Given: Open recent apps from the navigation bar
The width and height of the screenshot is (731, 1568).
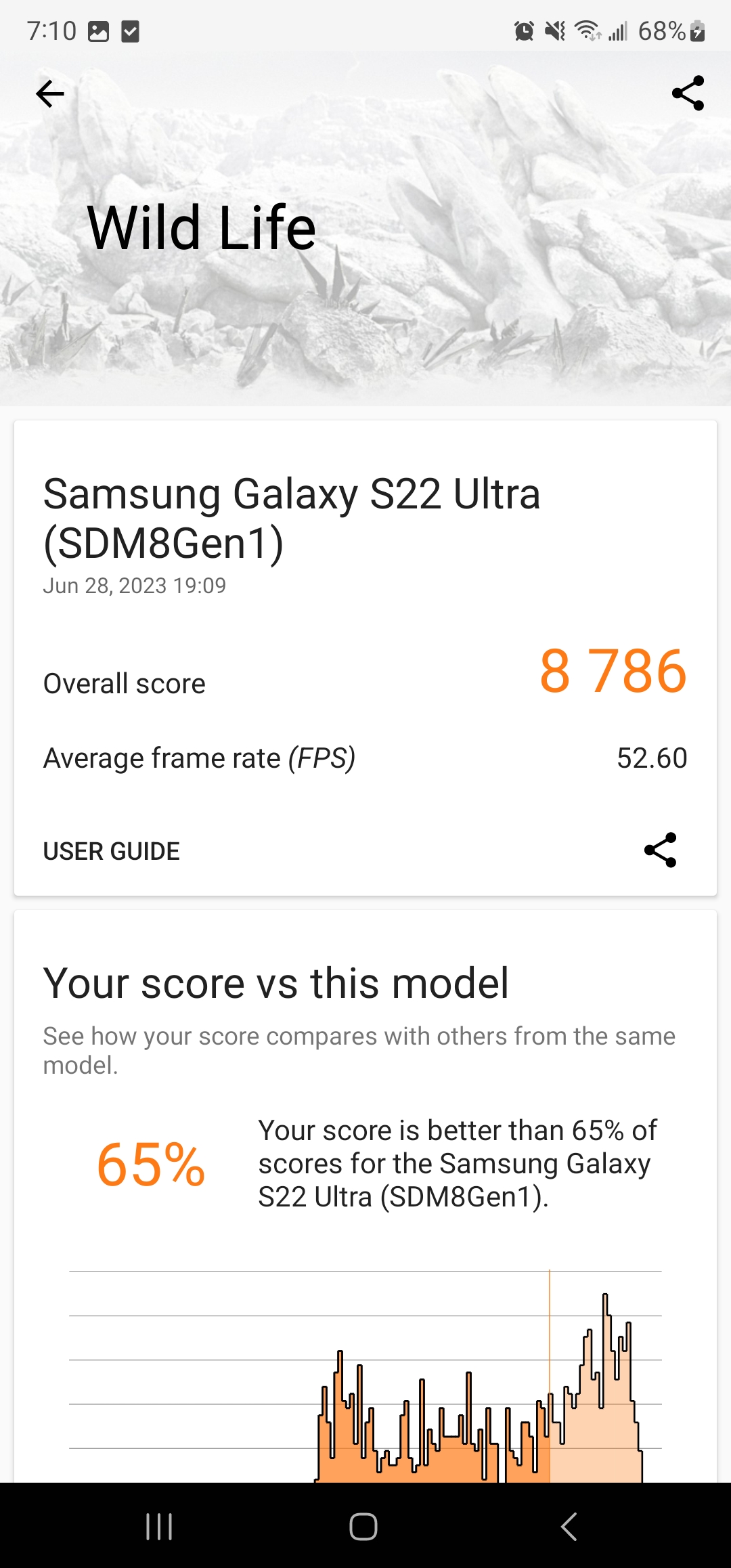Looking at the screenshot, I should click(159, 1527).
